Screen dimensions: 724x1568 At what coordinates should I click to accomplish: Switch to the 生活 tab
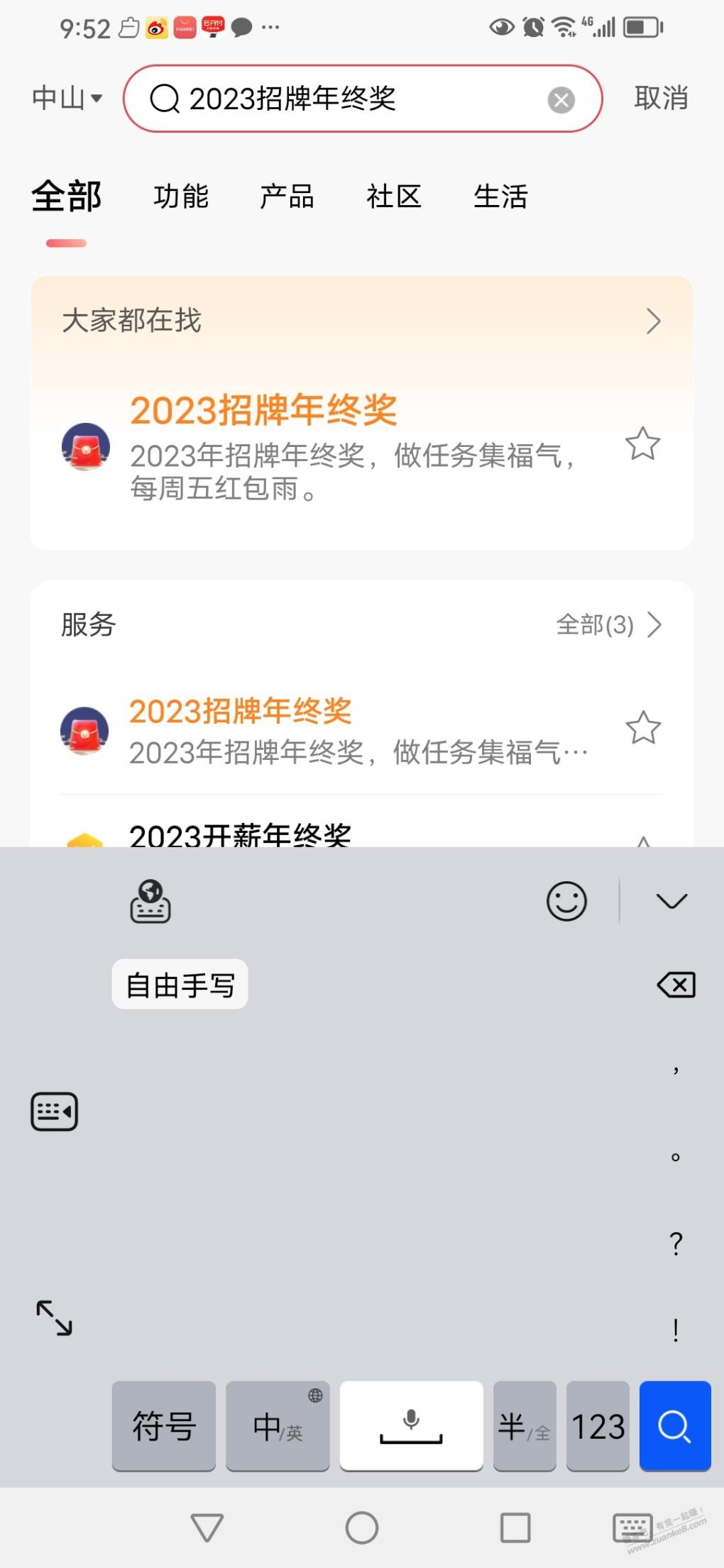click(500, 197)
